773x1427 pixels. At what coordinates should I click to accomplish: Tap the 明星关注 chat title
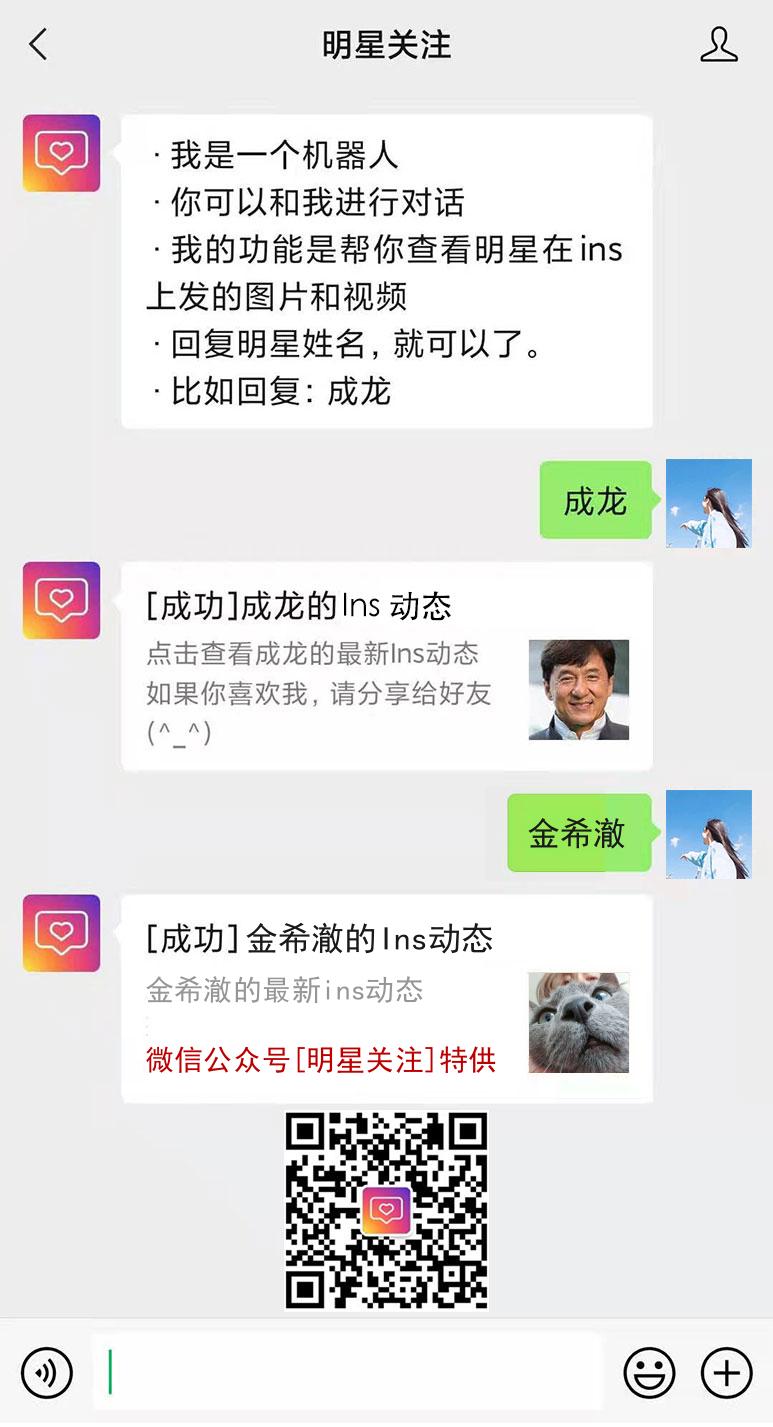386,46
